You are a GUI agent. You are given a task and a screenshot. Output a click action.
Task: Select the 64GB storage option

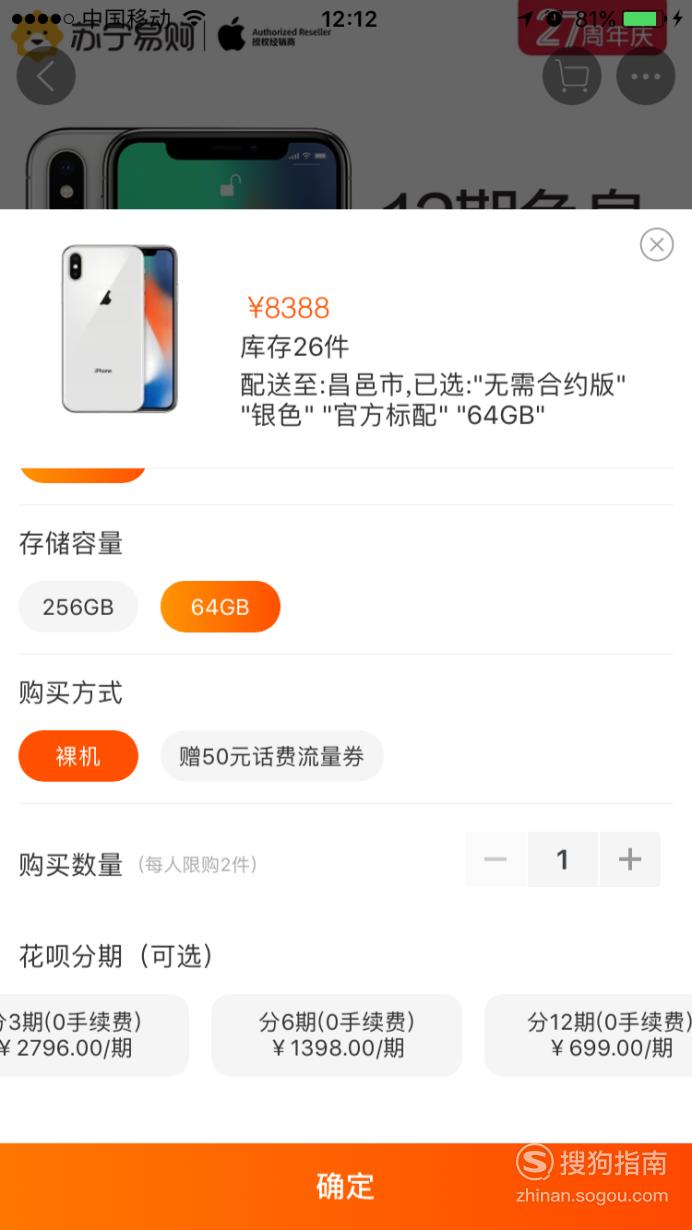pos(220,607)
